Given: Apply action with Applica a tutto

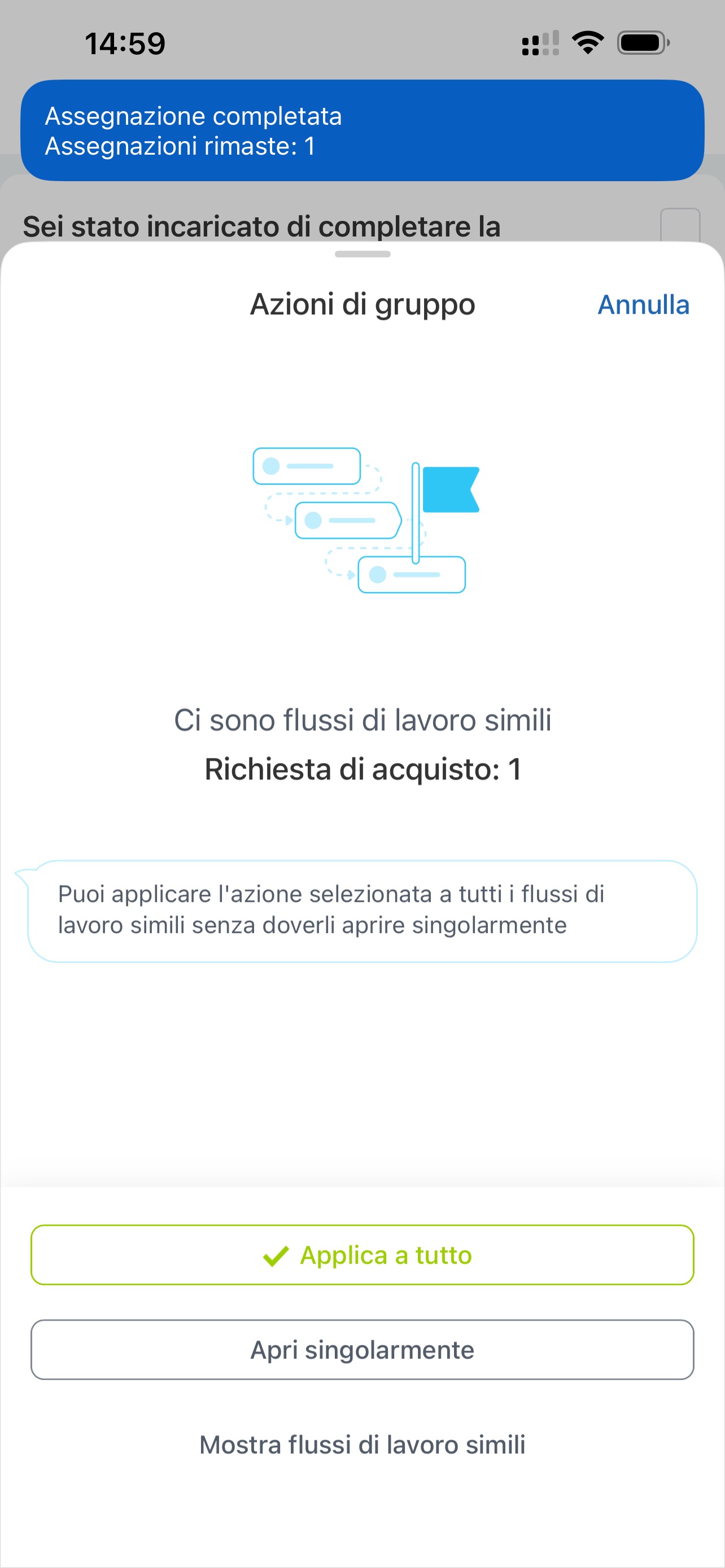Looking at the screenshot, I should 362,1255.
